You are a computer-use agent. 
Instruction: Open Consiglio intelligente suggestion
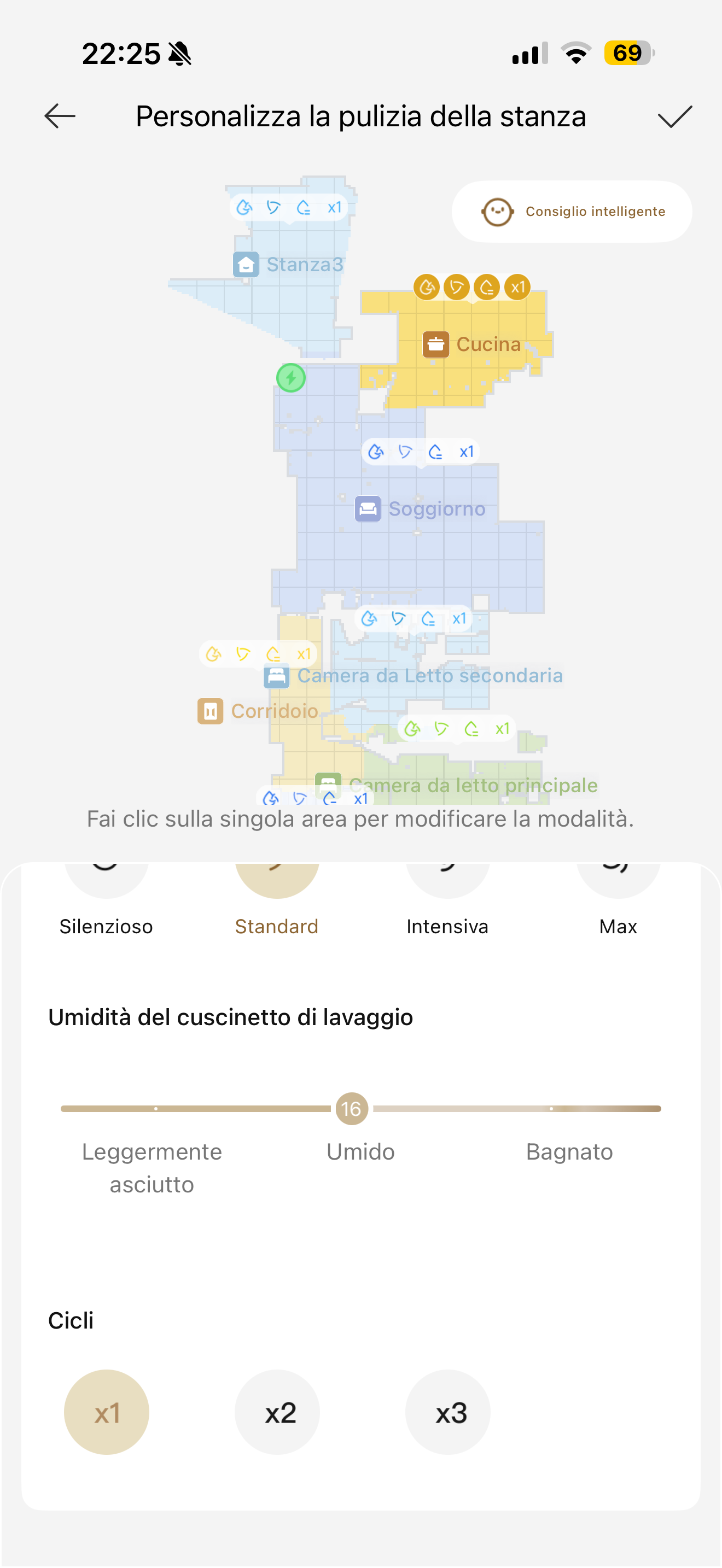click(572, 211)
